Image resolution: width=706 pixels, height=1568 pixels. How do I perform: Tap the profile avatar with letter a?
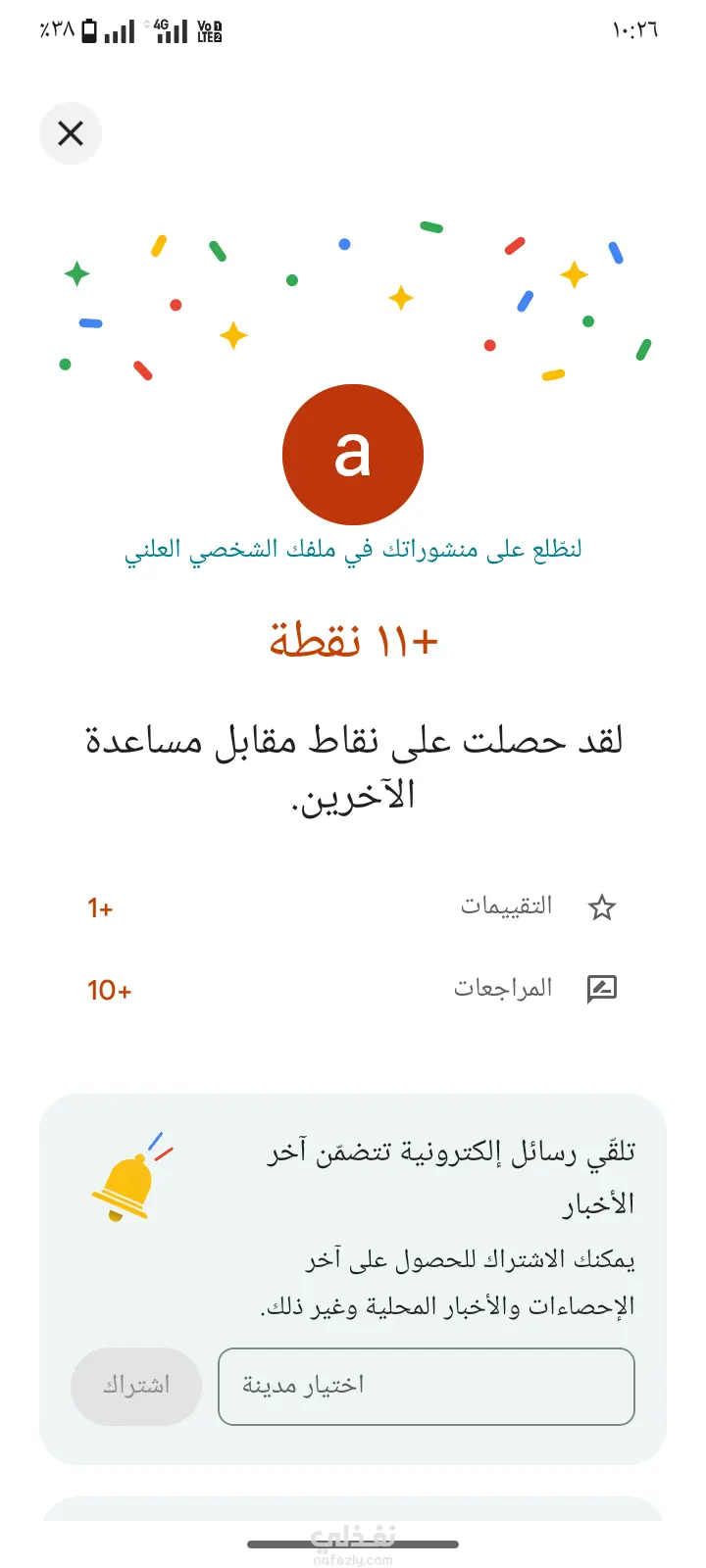(353, 455)
